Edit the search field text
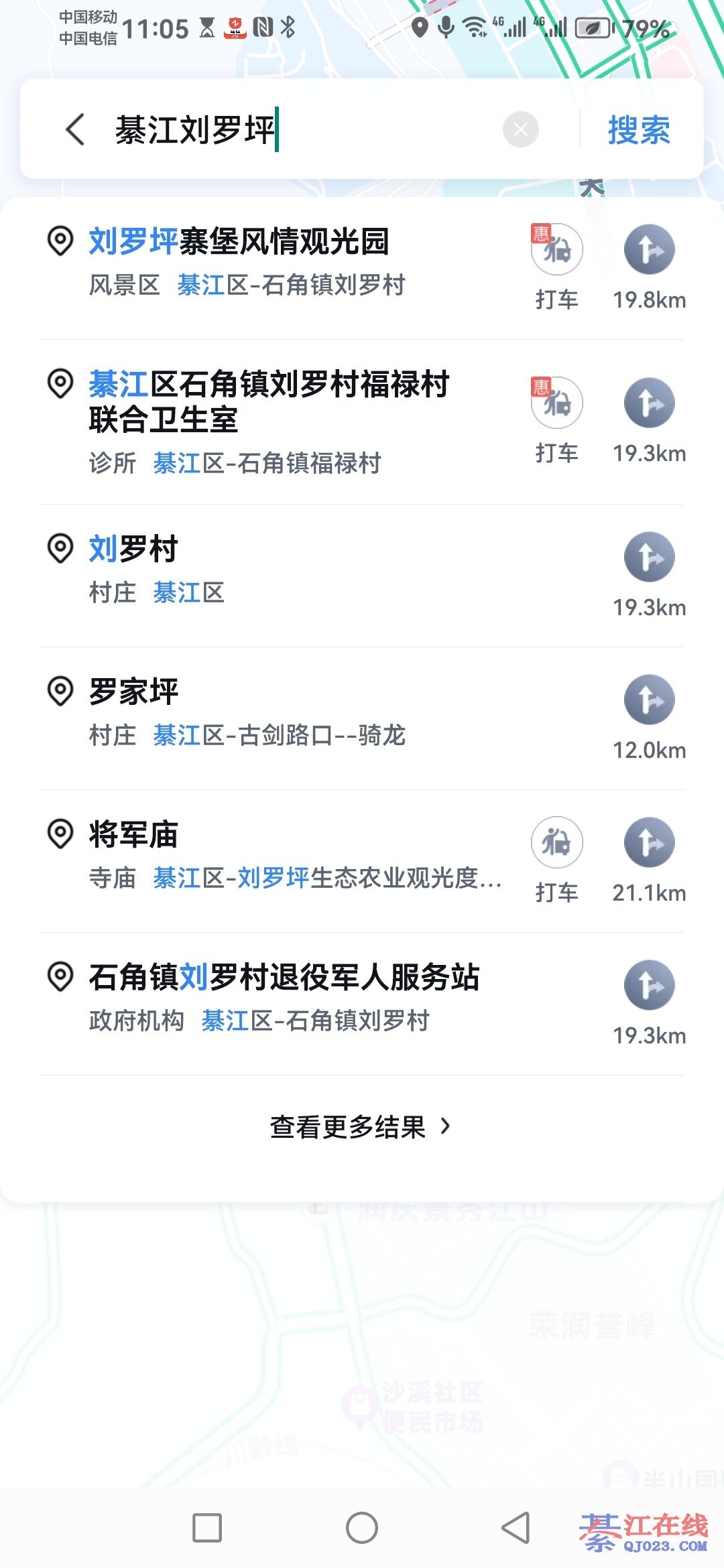The height and width of the screenshot is (1568, 724). 302,129
